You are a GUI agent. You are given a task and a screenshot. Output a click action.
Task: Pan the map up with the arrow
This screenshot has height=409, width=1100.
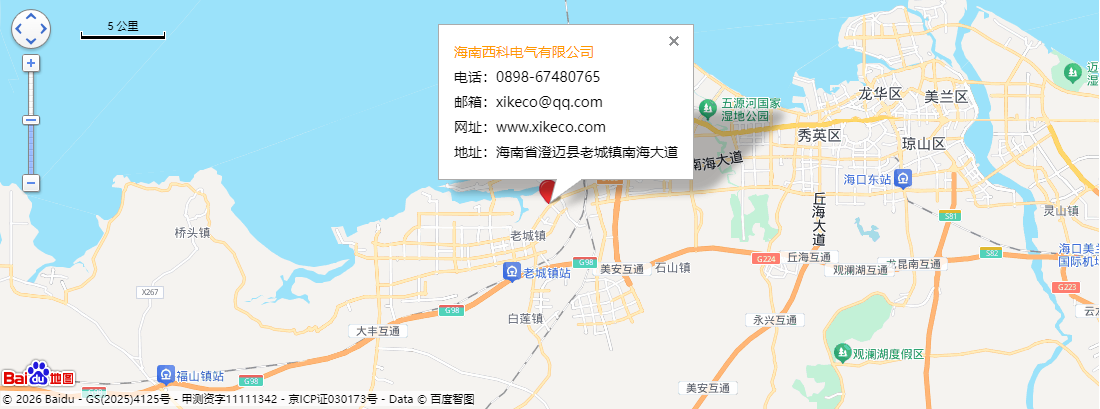coord(31,16)
